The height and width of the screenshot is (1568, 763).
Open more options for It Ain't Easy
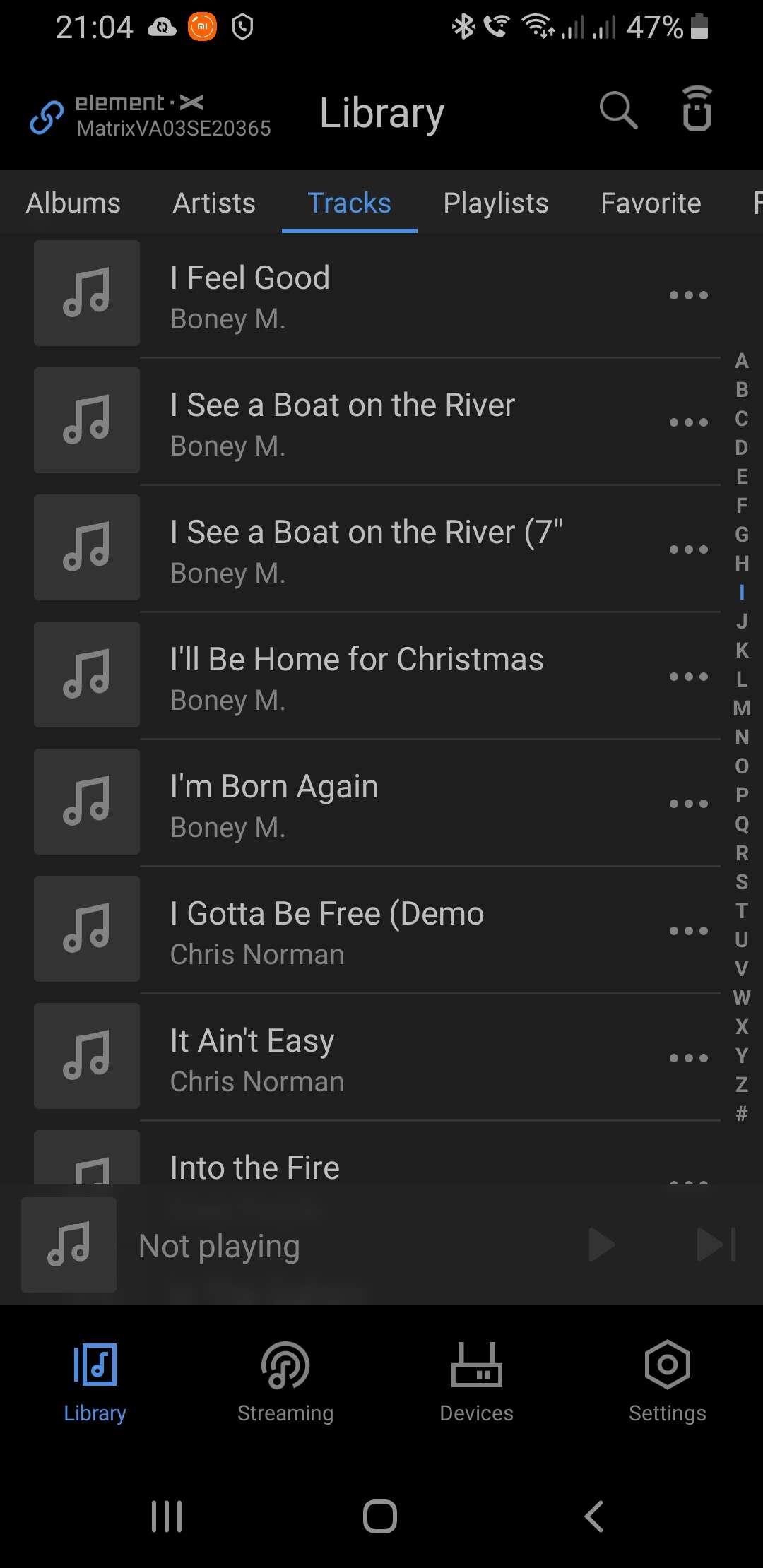[x=689, y=1057]
